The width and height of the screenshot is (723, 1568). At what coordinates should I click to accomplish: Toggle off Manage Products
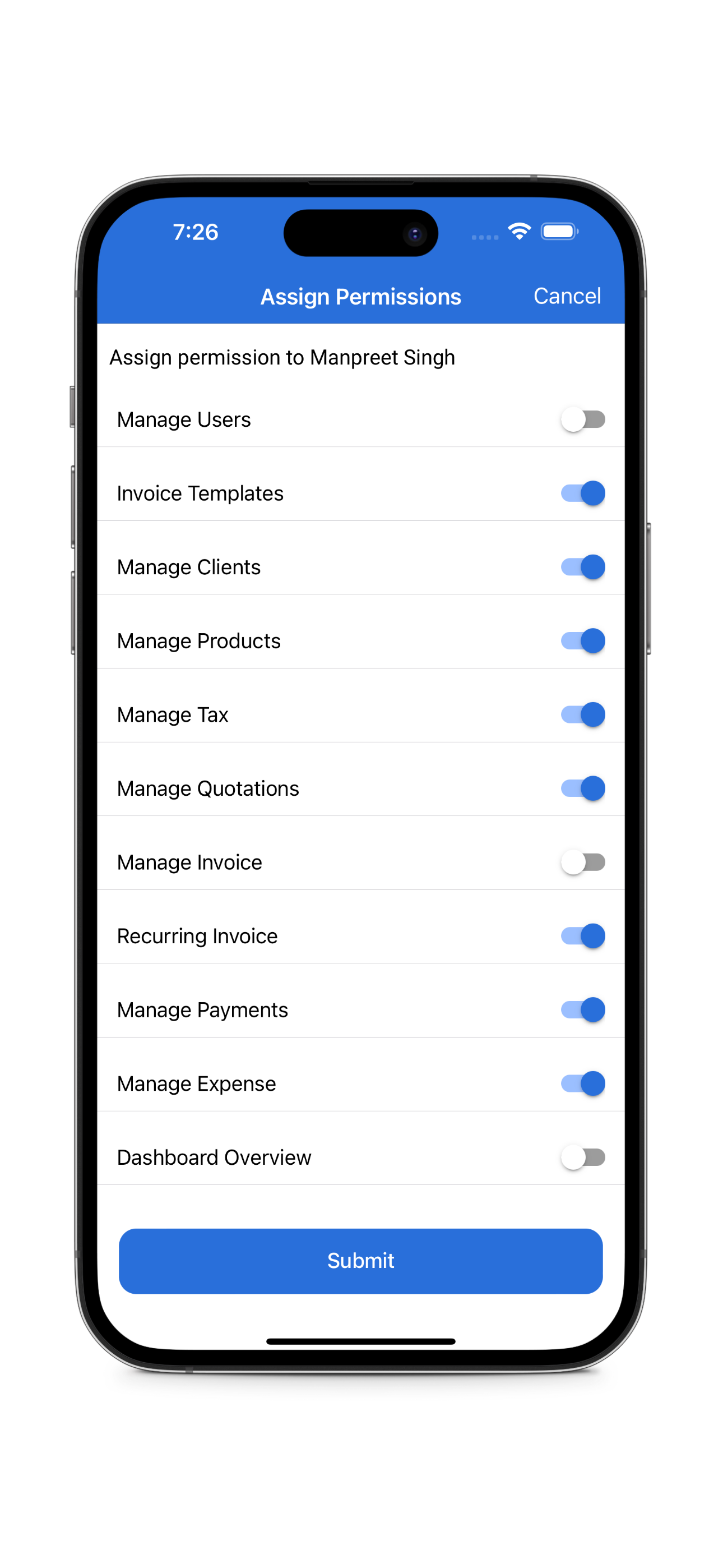582,640
